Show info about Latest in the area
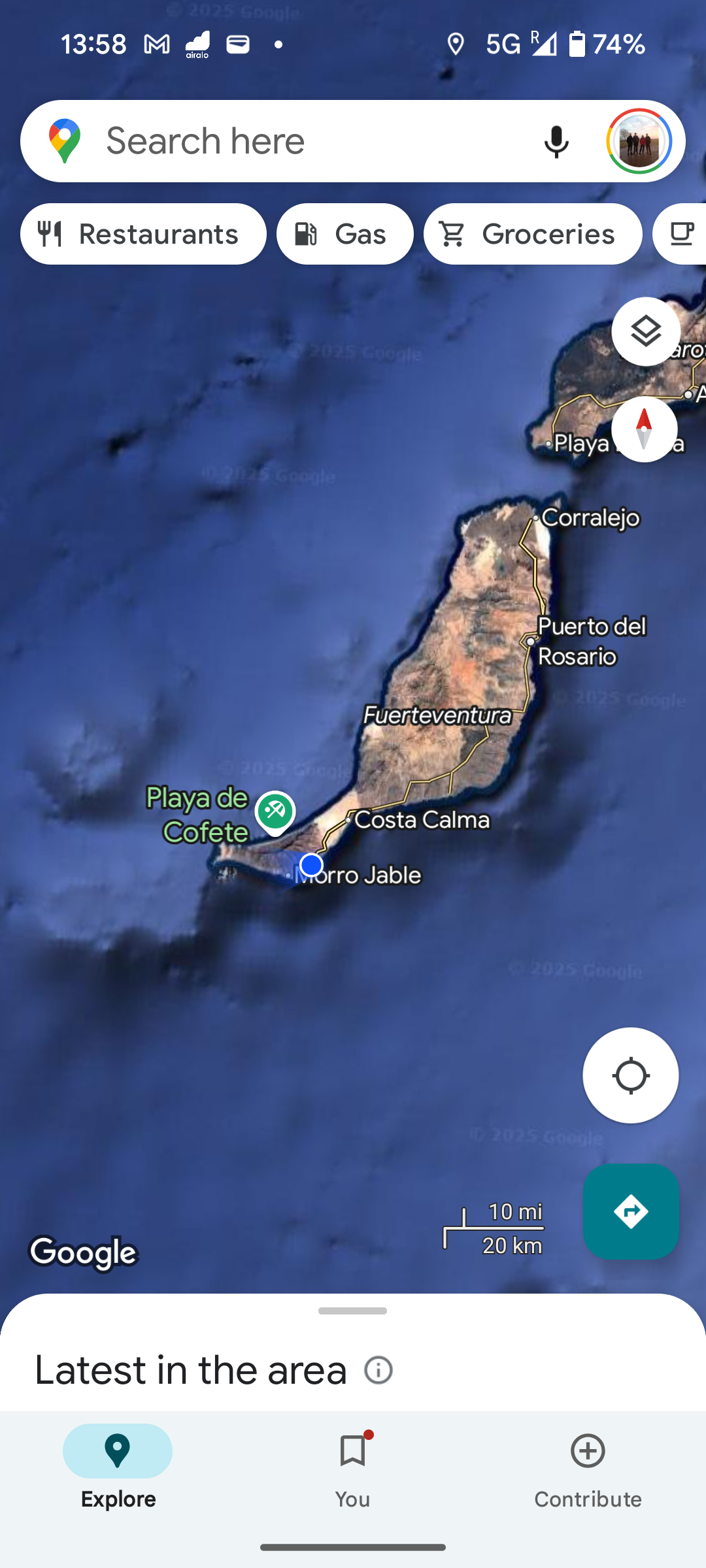 point(378,1370)
